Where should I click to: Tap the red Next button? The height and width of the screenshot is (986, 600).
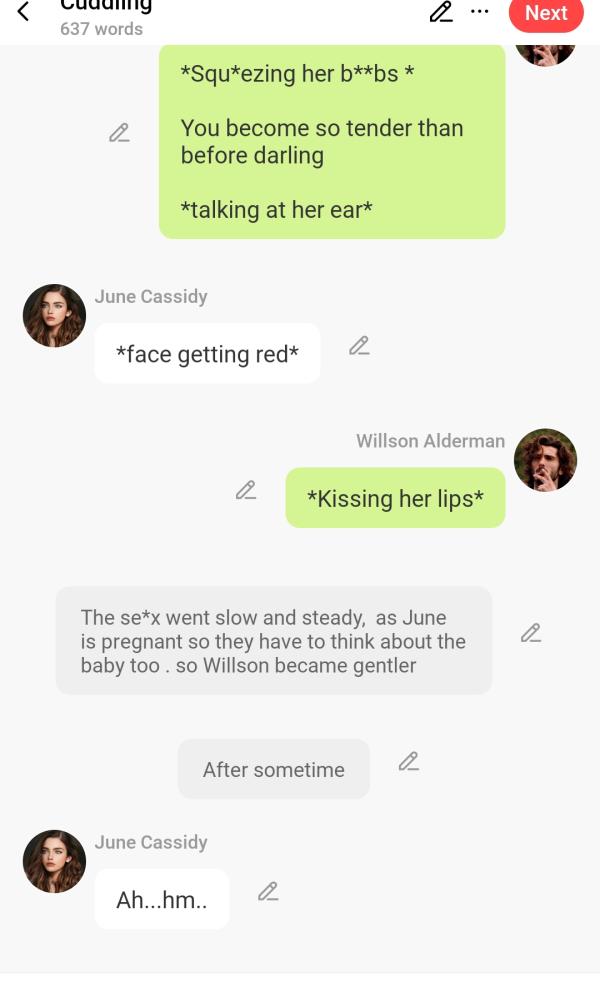pos(546,13)
